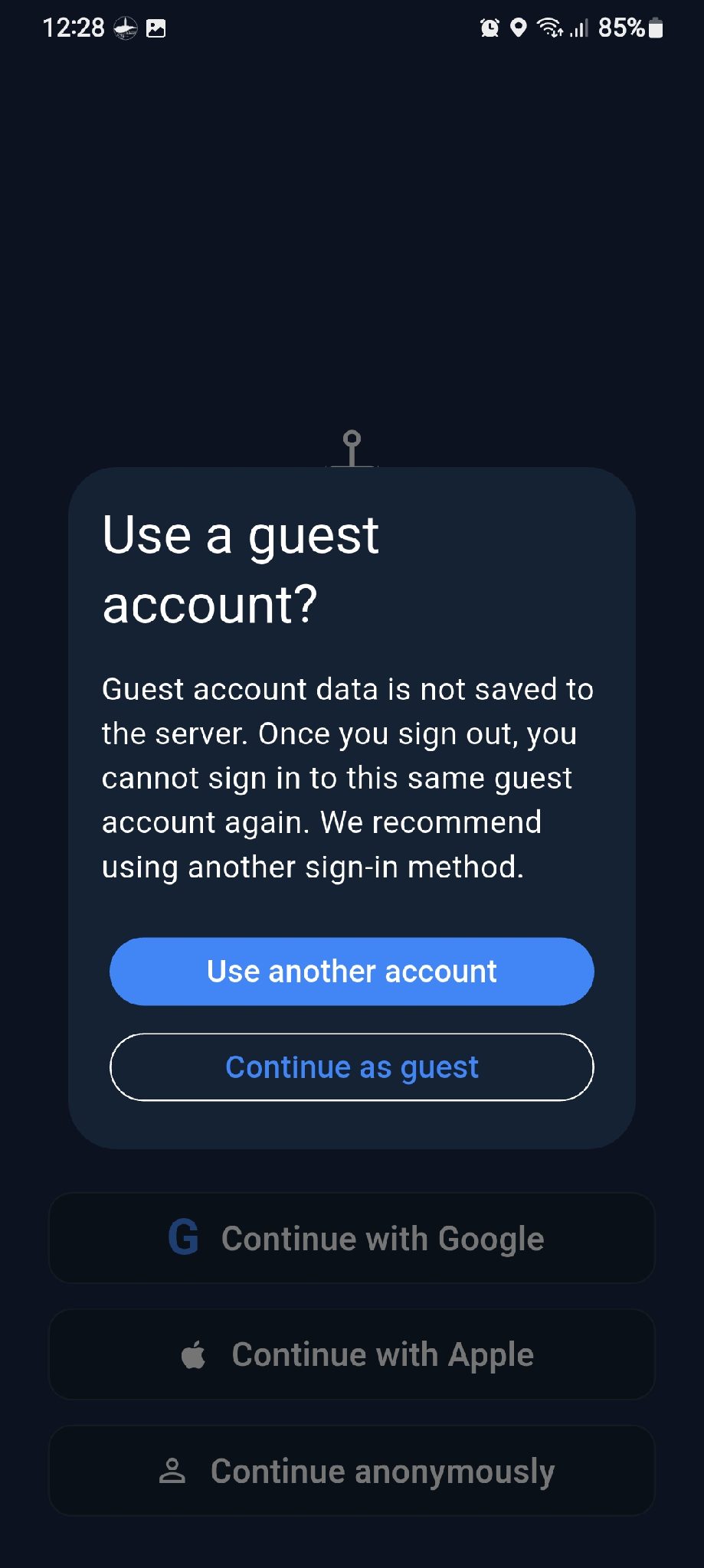Sign in with Continue with Google
Screen dimensions: 704x1568
352,1238
